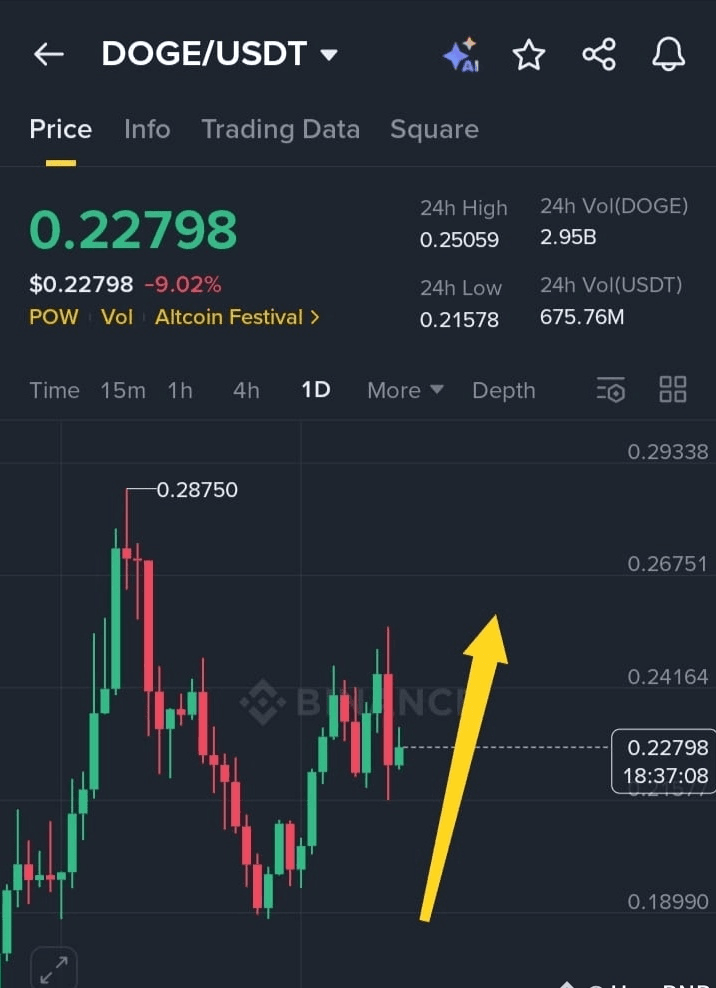716x988 pixels.
Task: Change chart interval to 1h
Action: point(180,390)
